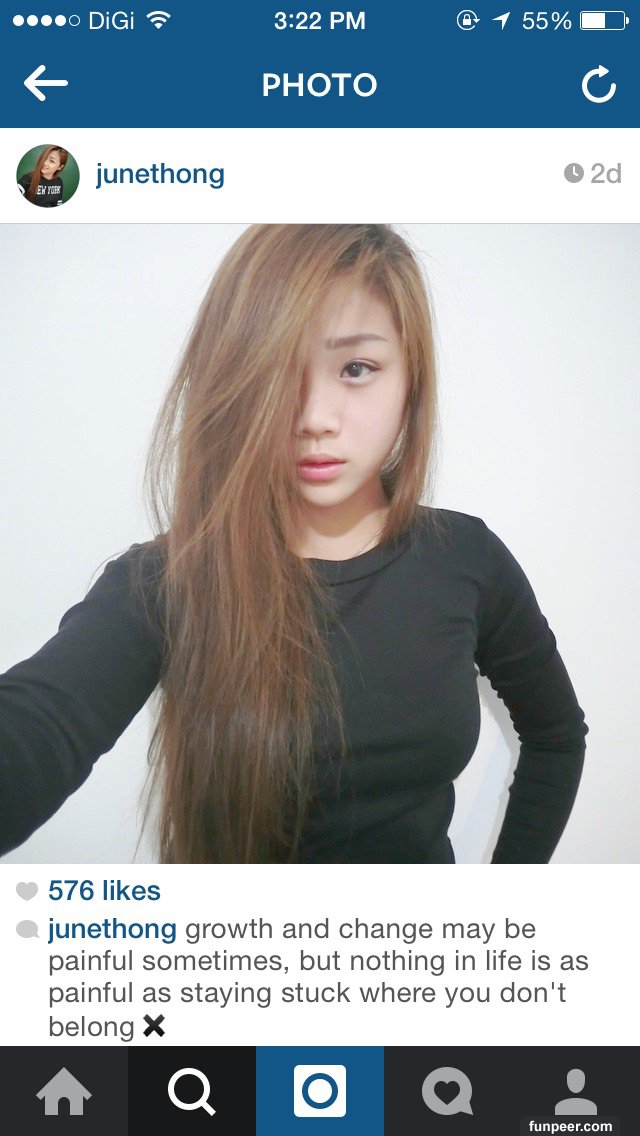The width and height of the screenshot is (640, 1136).
Task: Go back using the top arrow
Action: pyautogui.click(x=46, y=85)
